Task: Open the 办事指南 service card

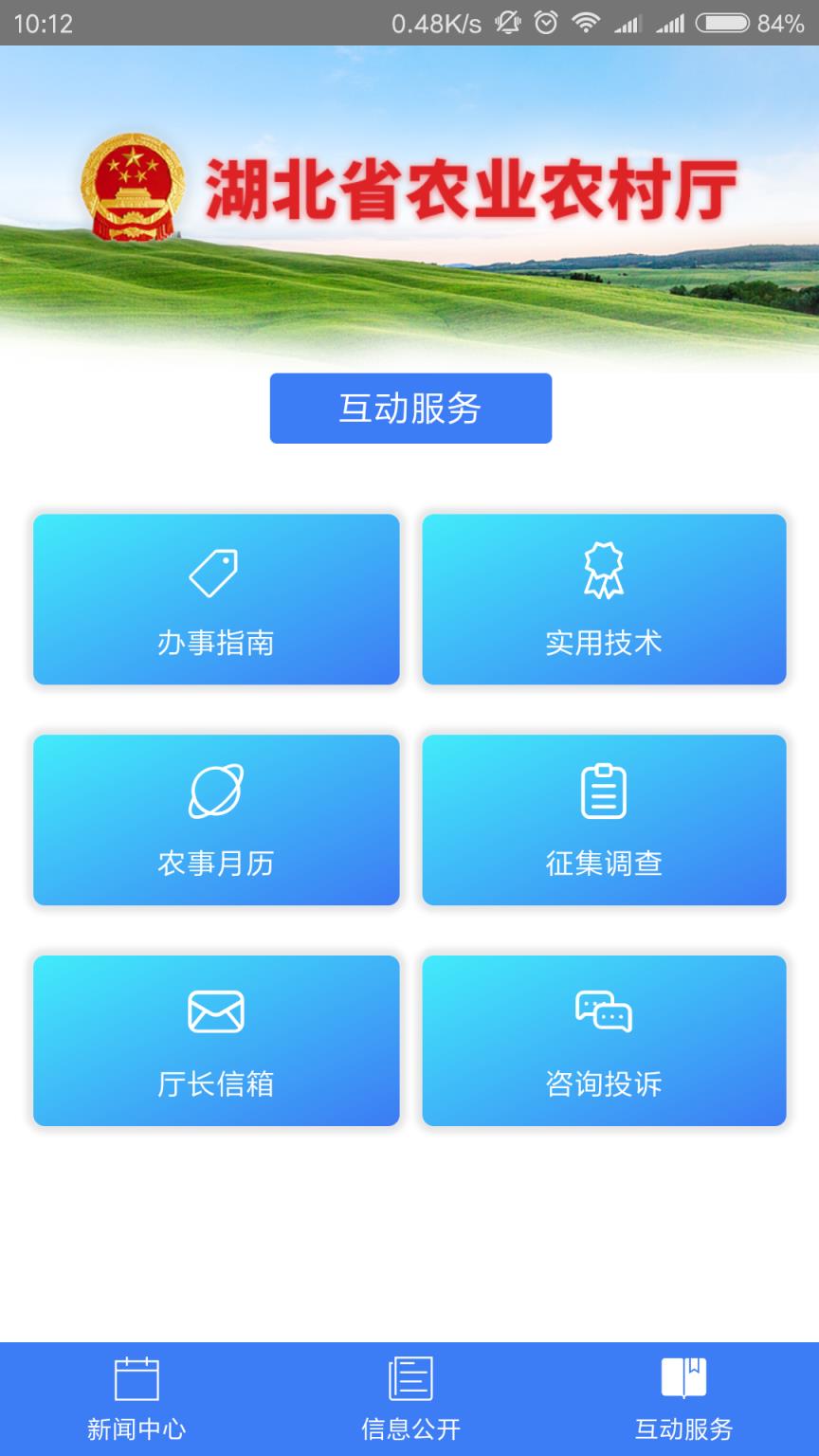Action: pos(216,599)
